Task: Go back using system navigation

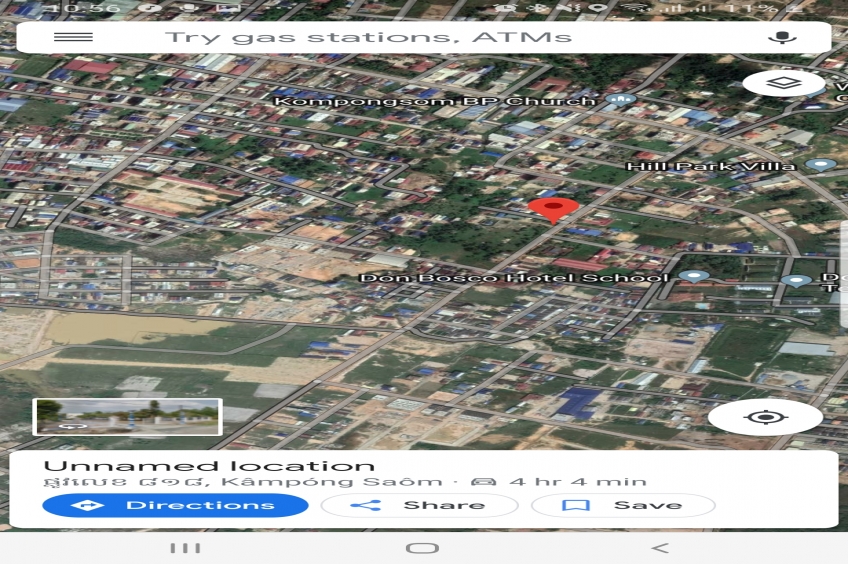Action: pos(659,548)
